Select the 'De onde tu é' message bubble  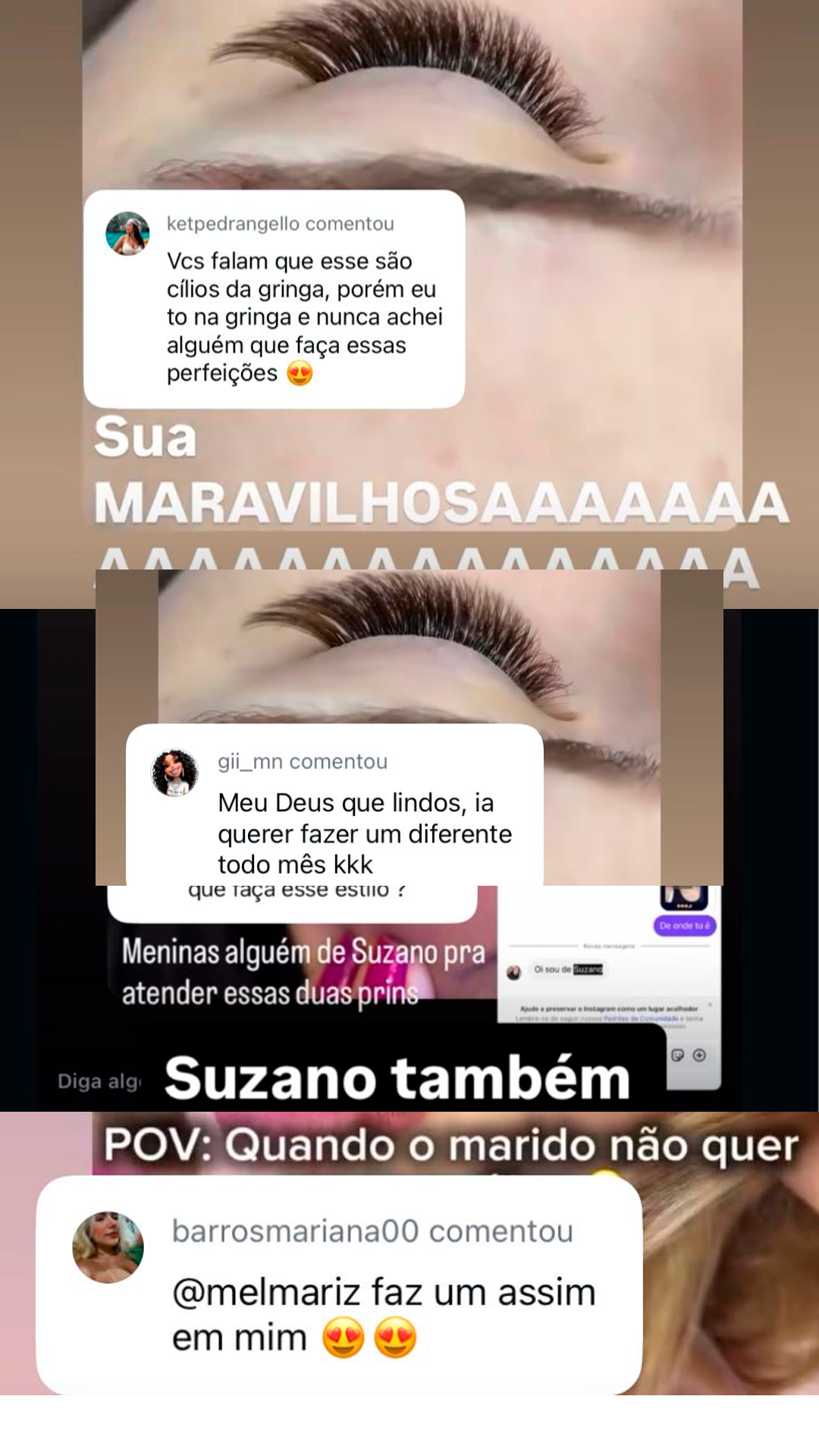(684, 926)
